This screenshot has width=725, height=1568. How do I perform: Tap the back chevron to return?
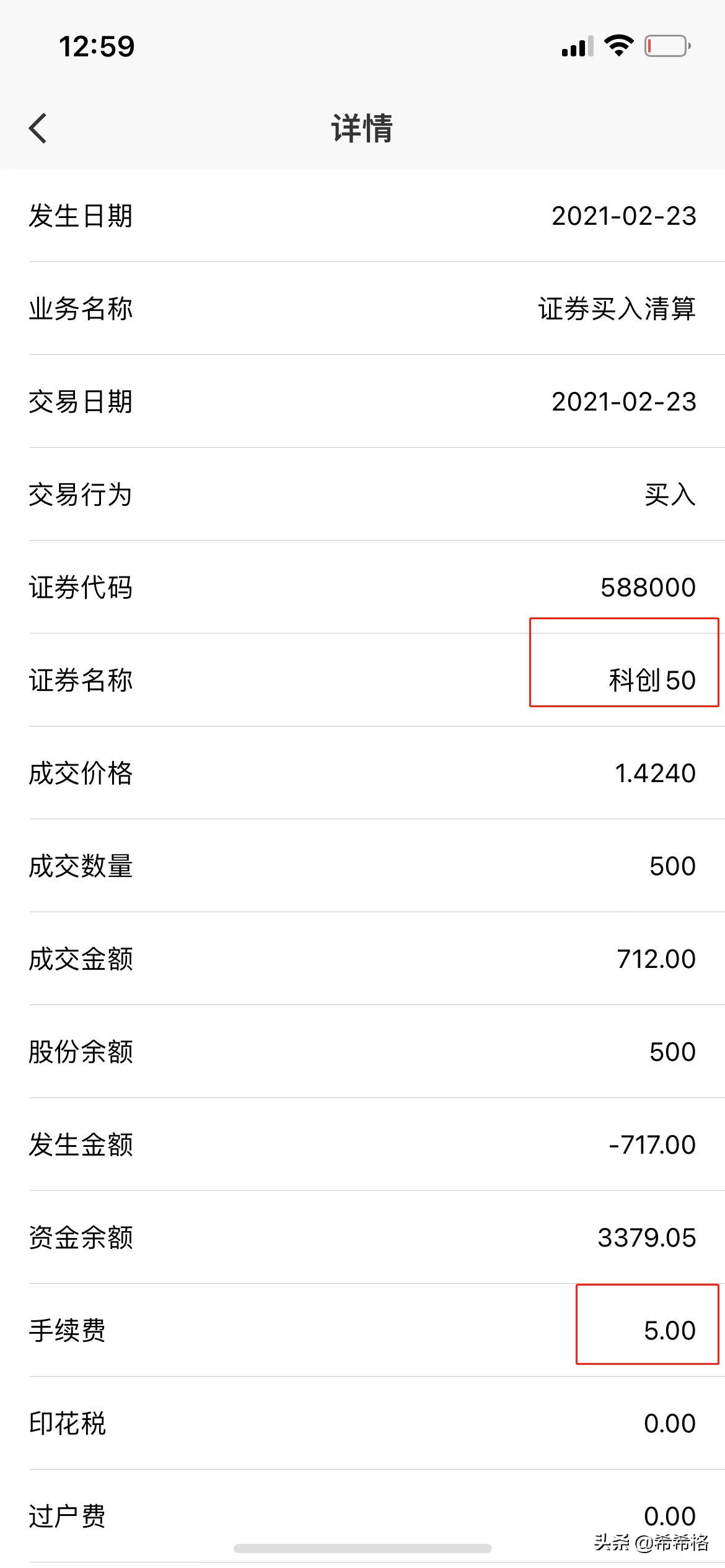click(x=38, y=129)
